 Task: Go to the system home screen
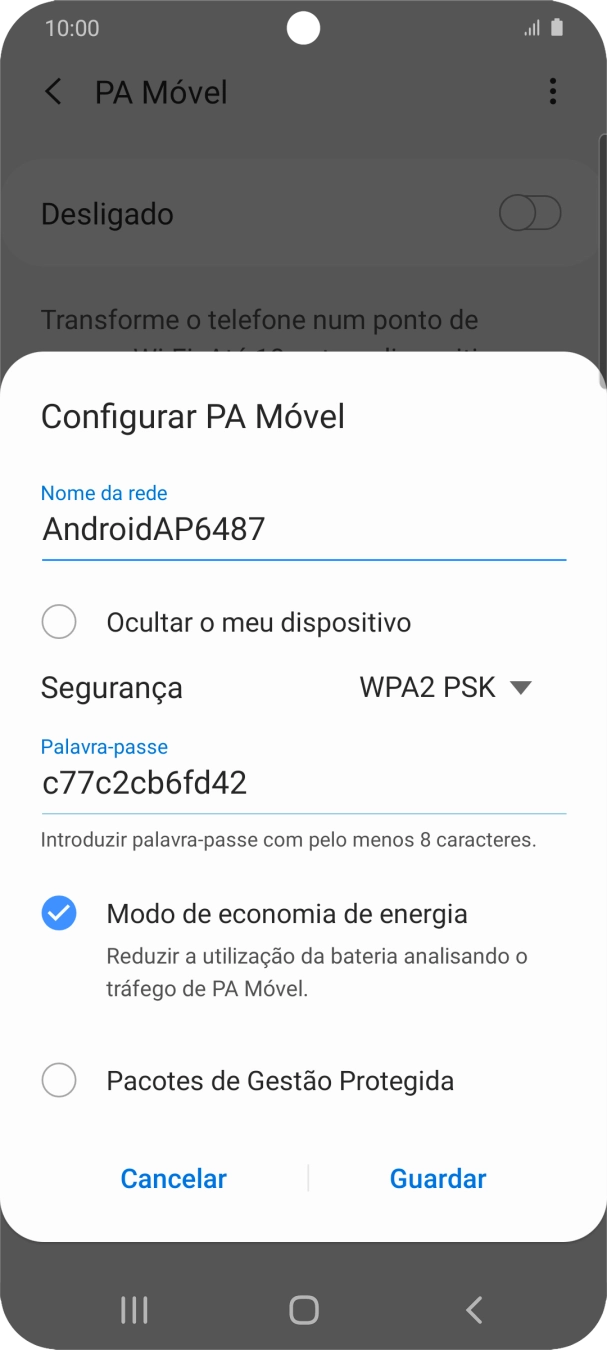coord(303,1310)
